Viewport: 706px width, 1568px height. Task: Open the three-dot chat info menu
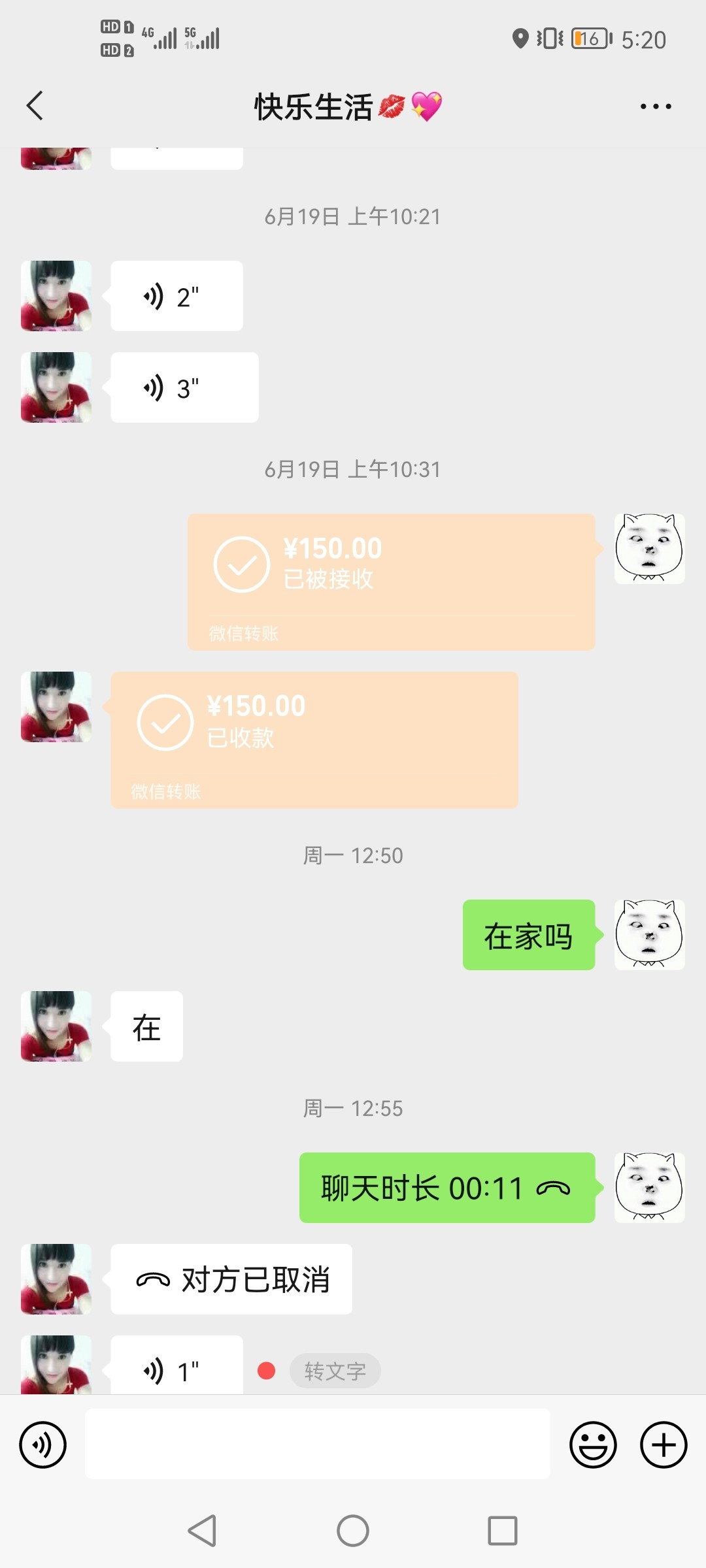pyautogui.click(x=655, y=106)
